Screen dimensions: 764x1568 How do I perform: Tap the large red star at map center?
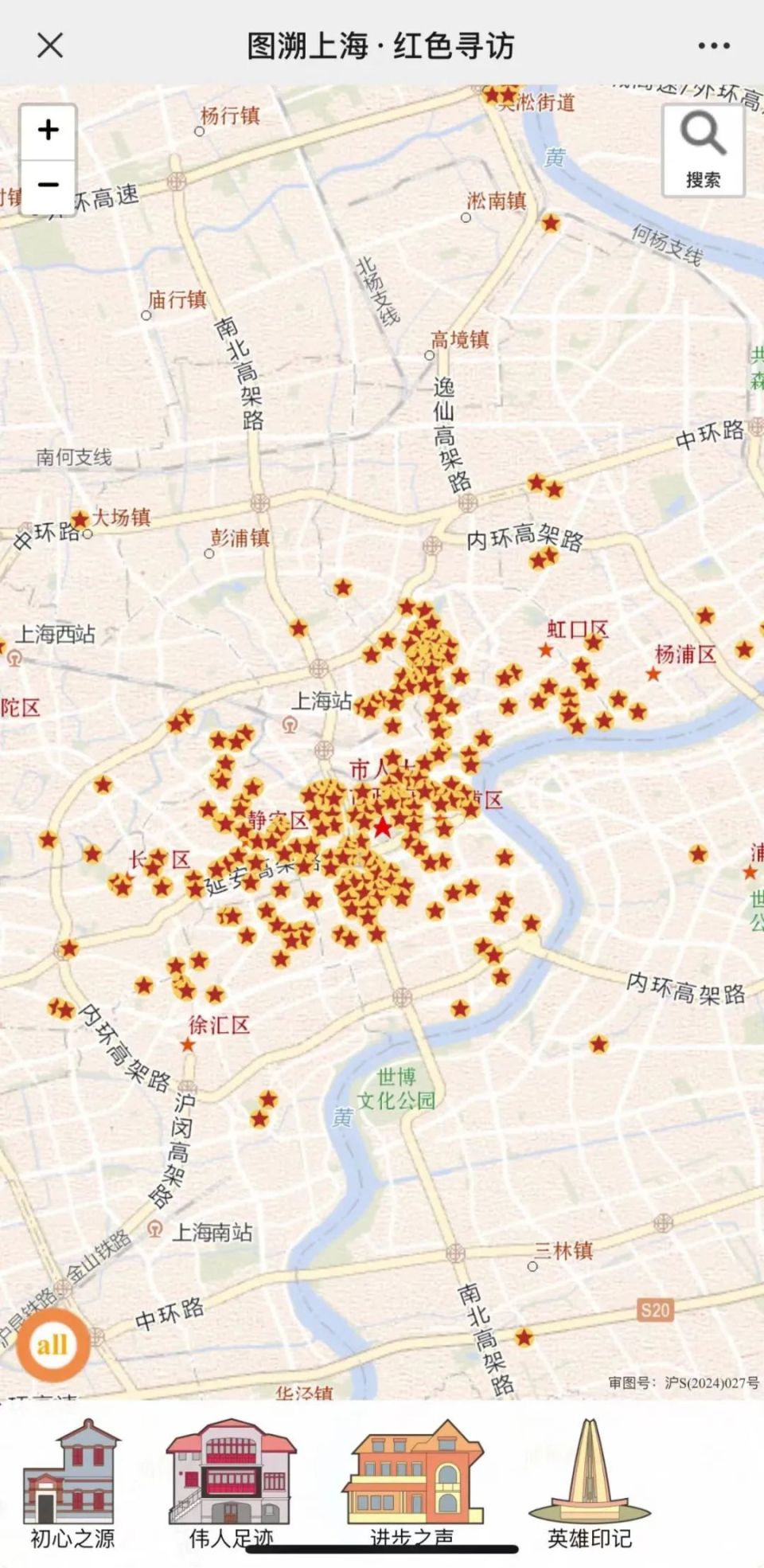pos(383,827)
